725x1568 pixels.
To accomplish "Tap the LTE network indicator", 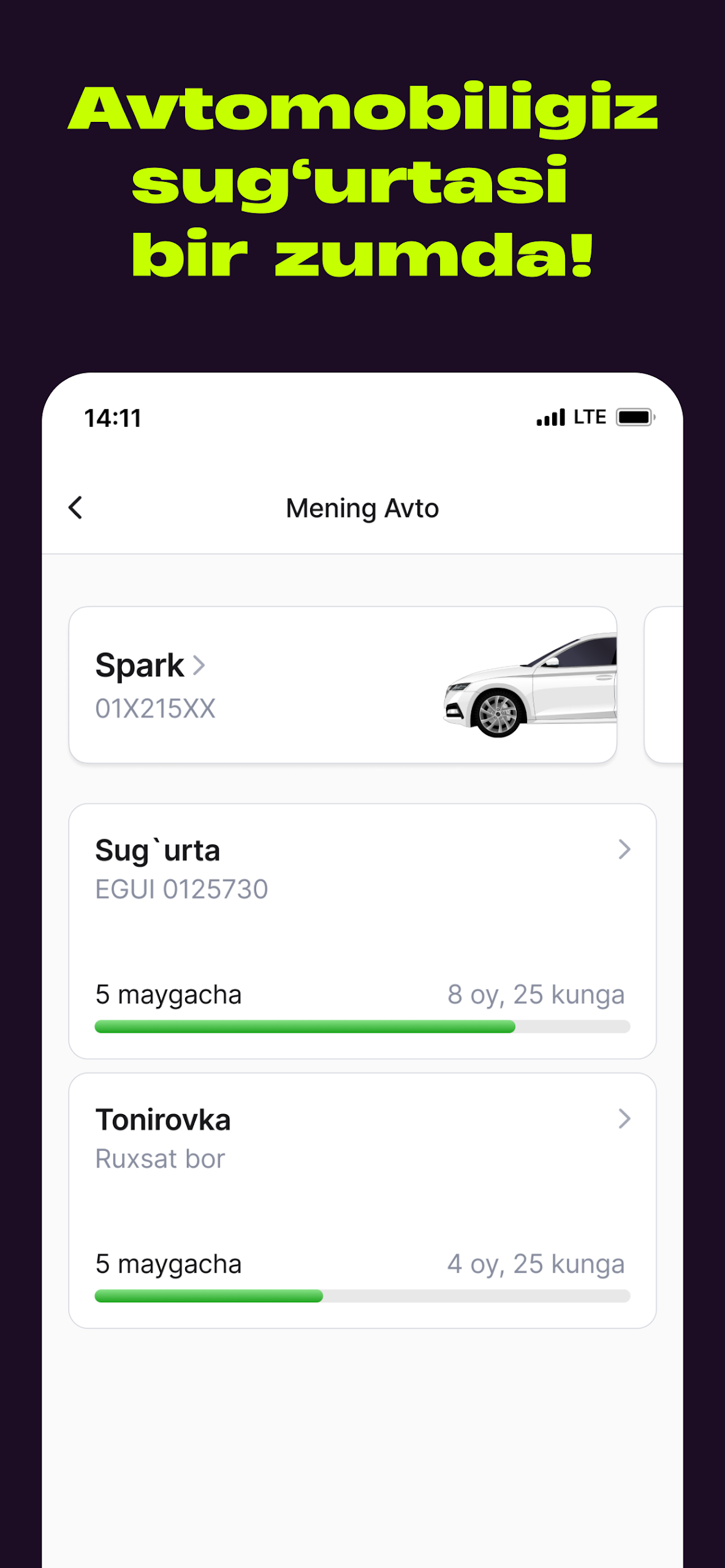I will (589, 417).
